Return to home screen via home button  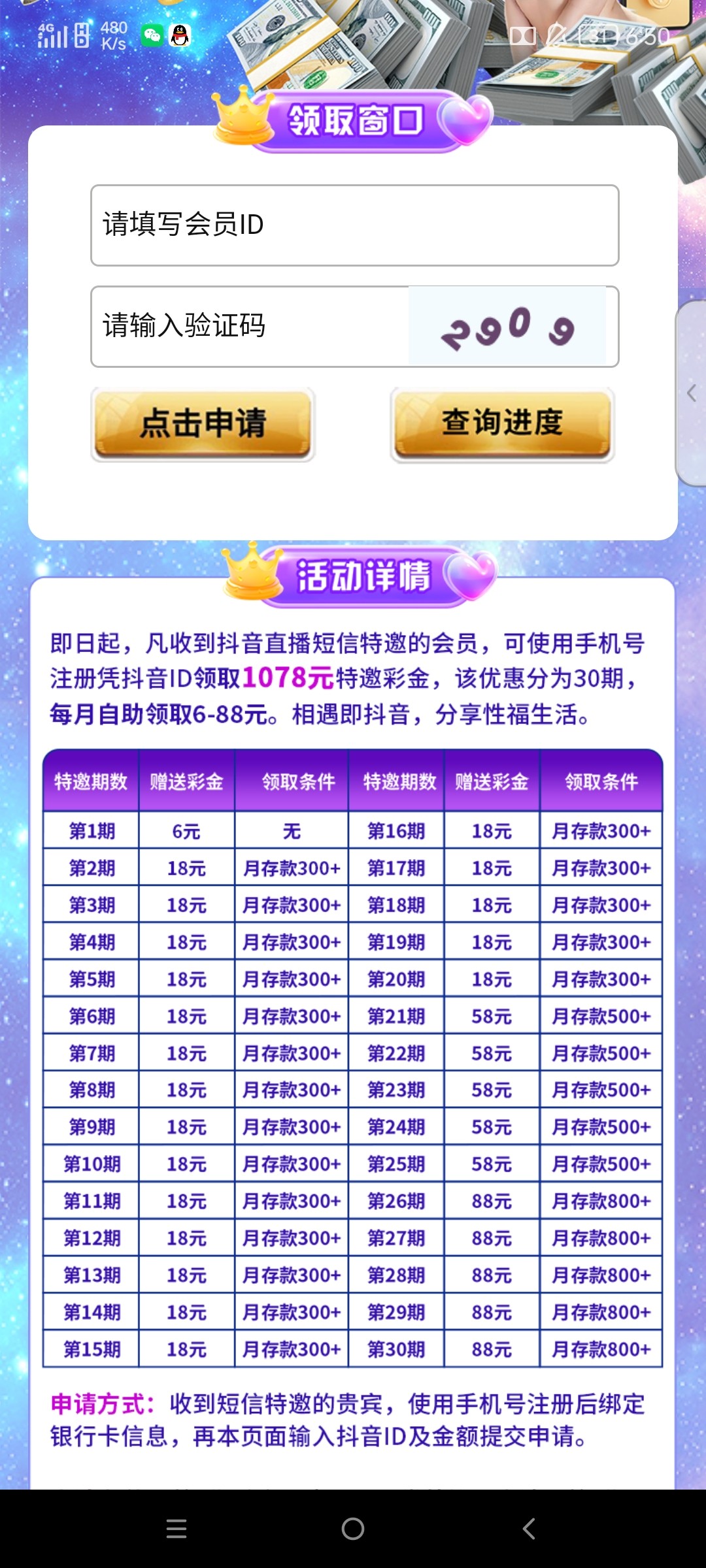click(353, 1529)
